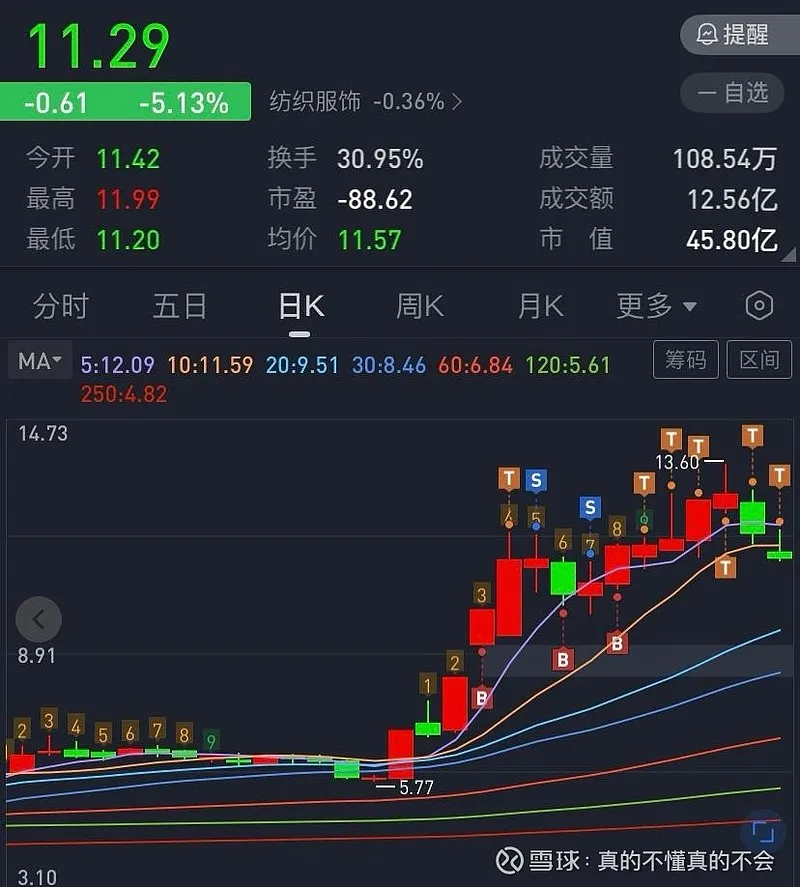Switch to the 分时 chart tab
The height and width of the screenshot is (887, 800).
coord(60,306)
